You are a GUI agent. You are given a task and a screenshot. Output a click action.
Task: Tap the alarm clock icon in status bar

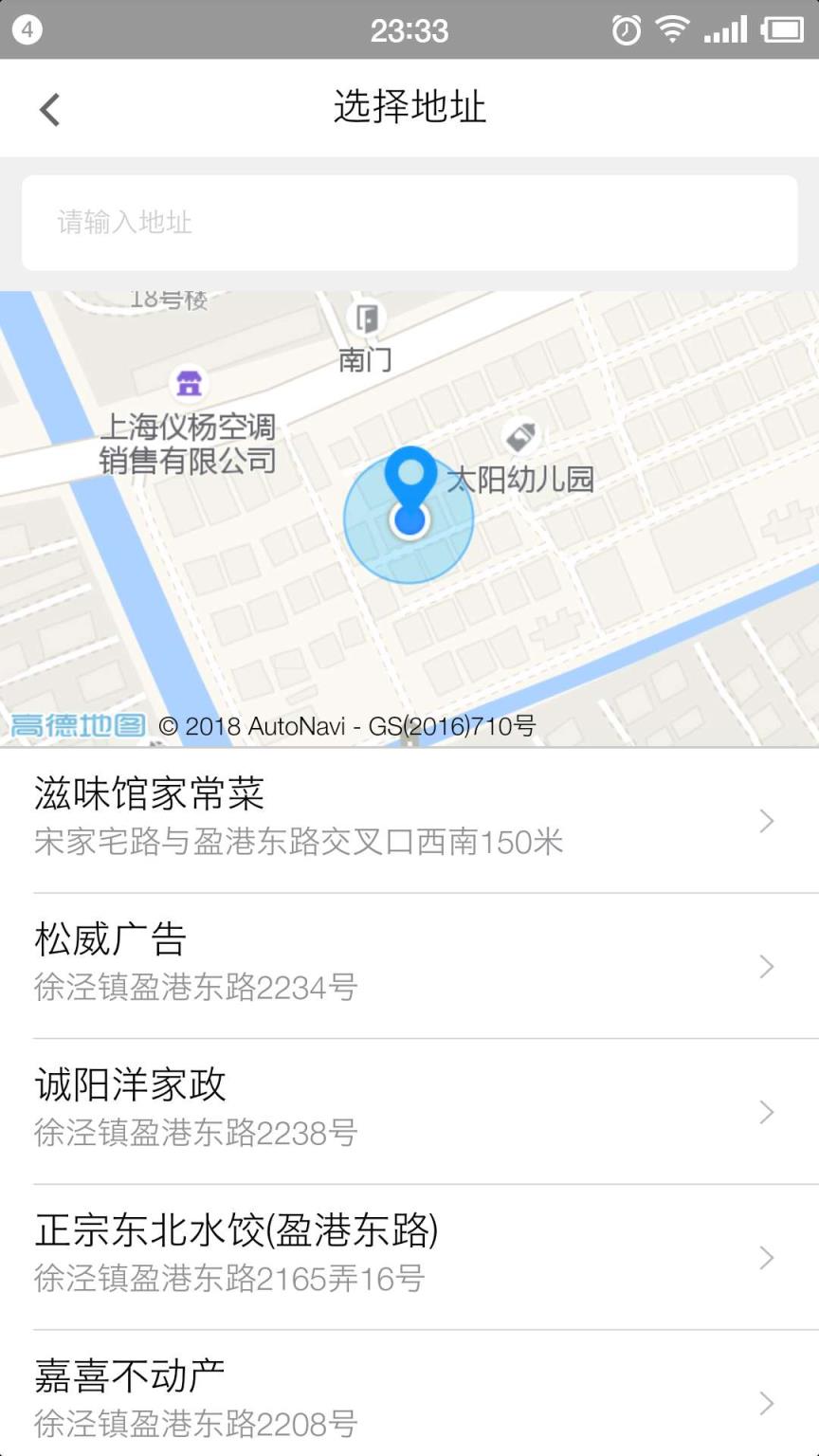pos(624,28)
